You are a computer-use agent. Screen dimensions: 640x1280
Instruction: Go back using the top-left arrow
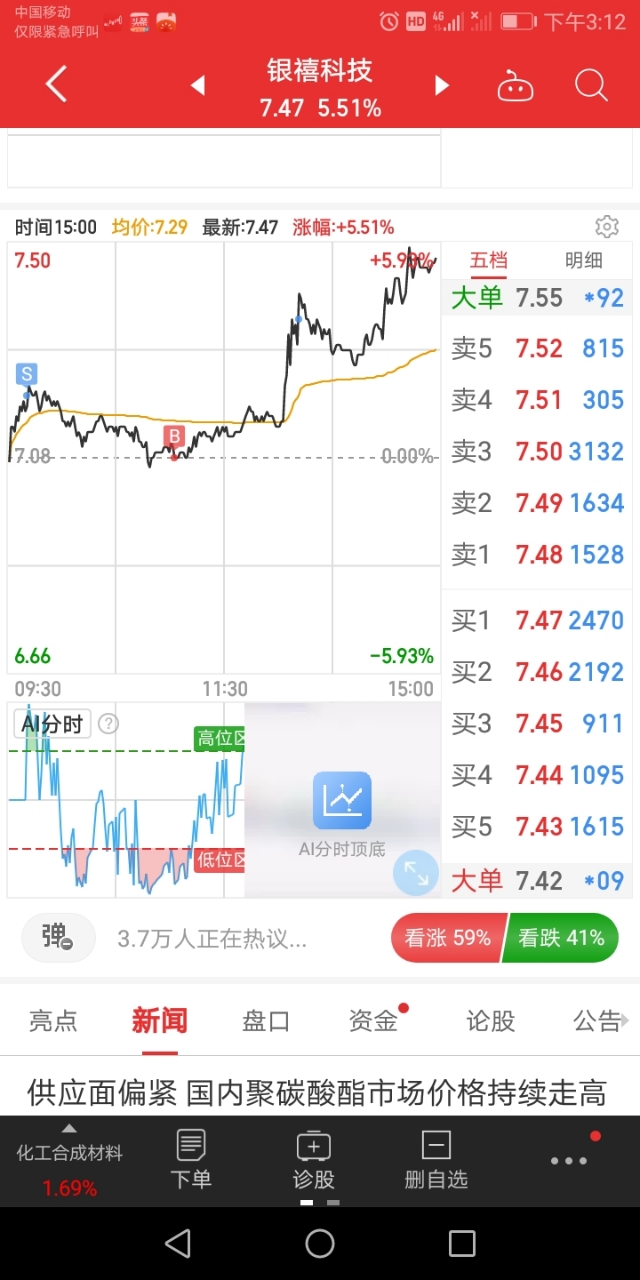click(56, 85)
